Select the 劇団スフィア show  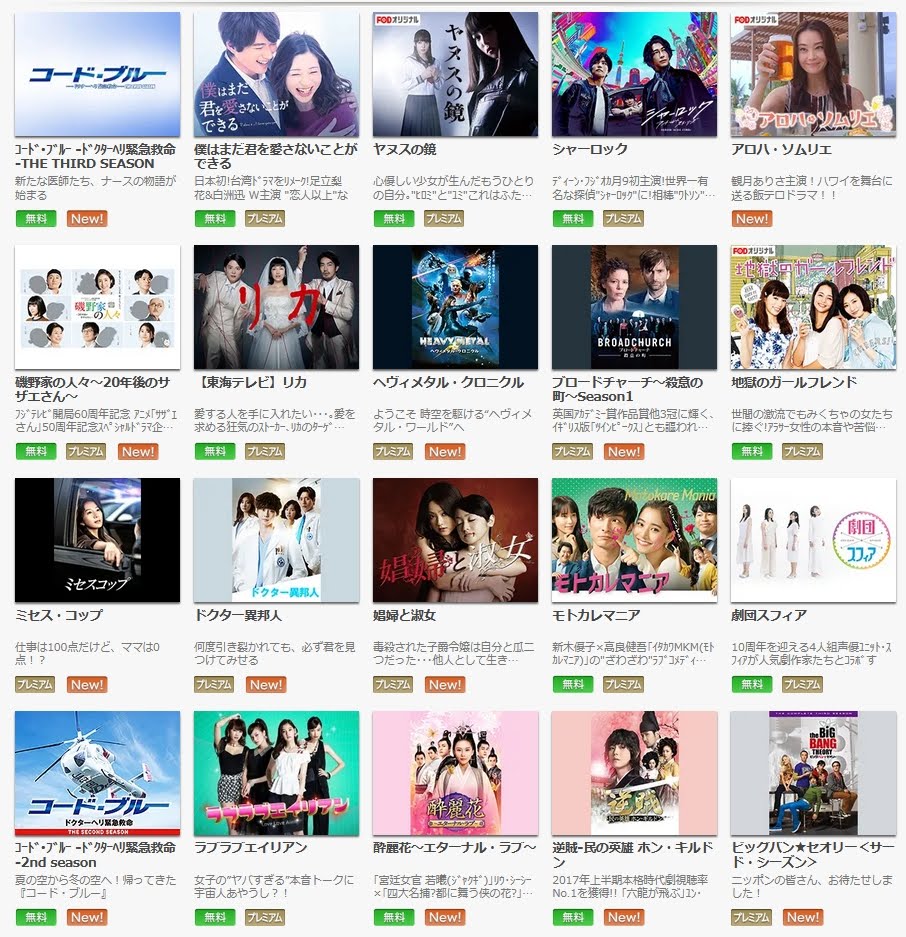pos(813,540)
